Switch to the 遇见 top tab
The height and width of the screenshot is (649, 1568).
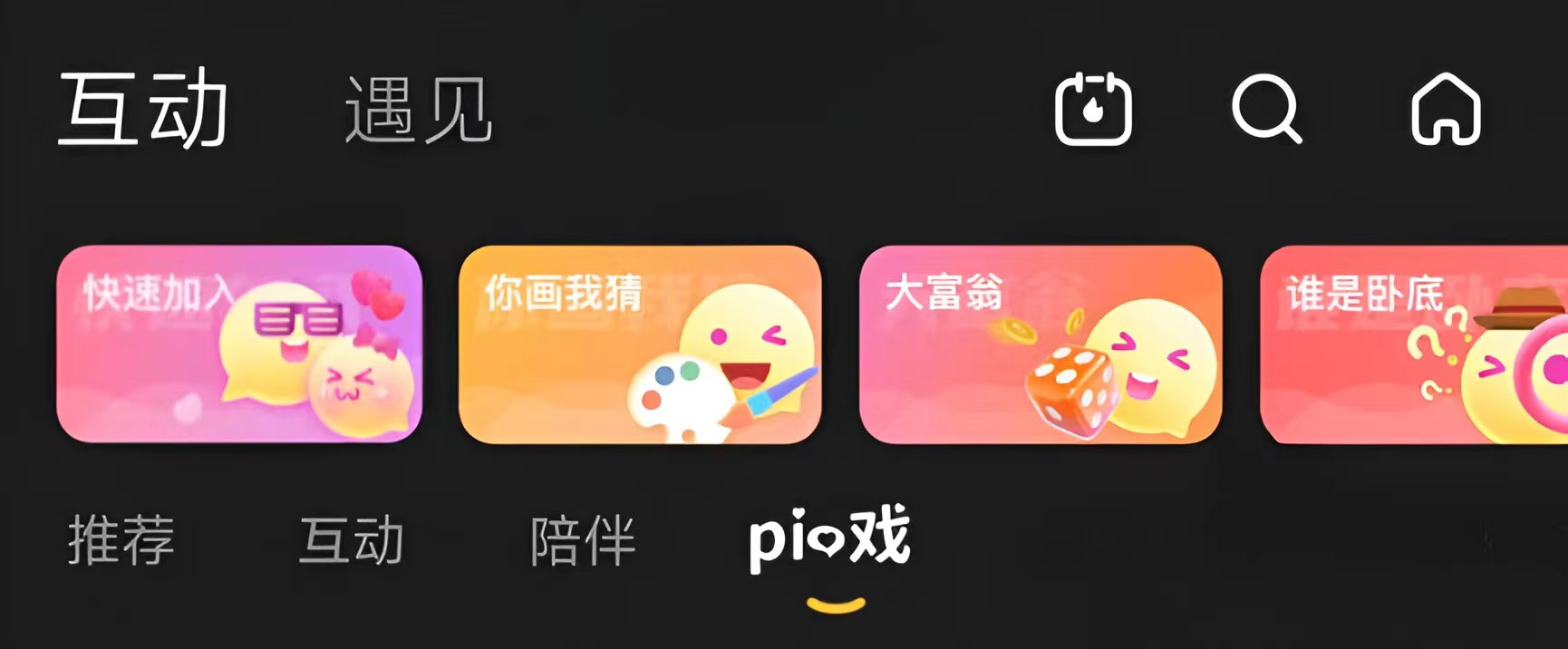coord(418,111)
